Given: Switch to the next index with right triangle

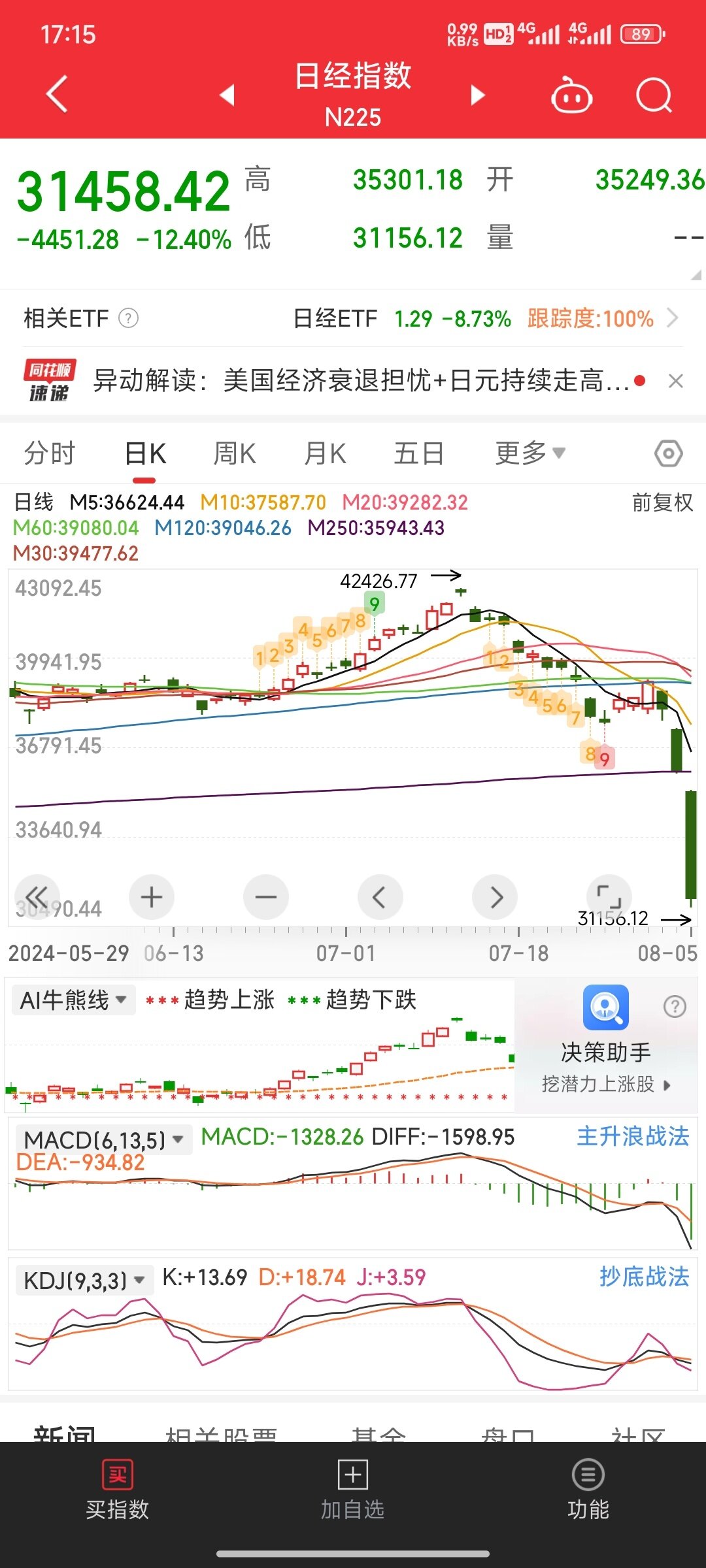Looking at the screenshot, I should pos(478,95).
